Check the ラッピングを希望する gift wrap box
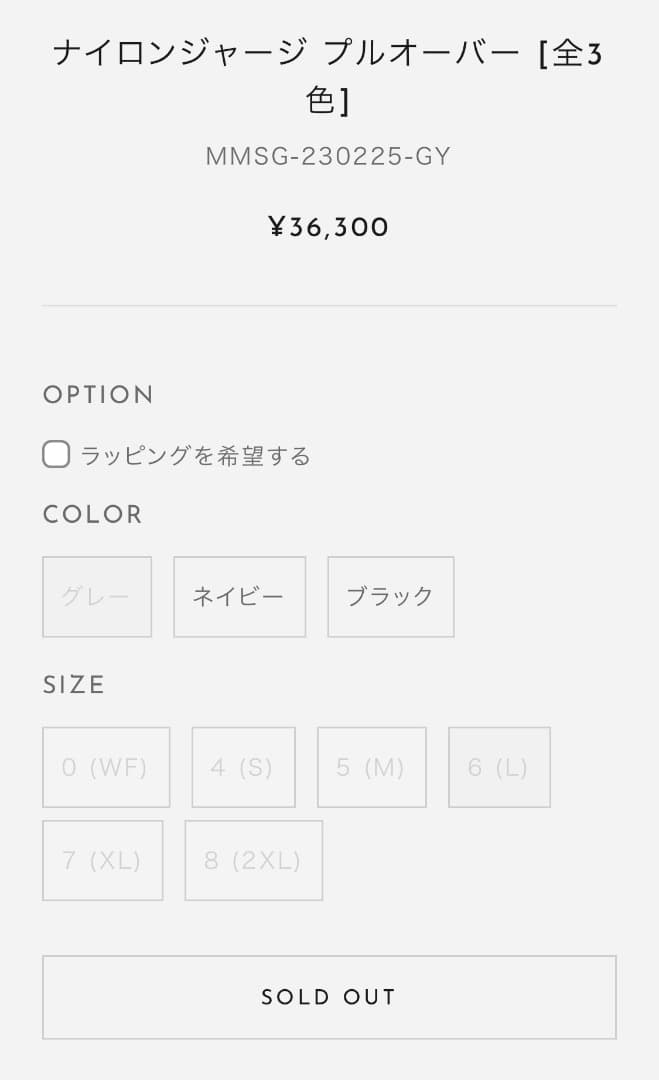 57,455
